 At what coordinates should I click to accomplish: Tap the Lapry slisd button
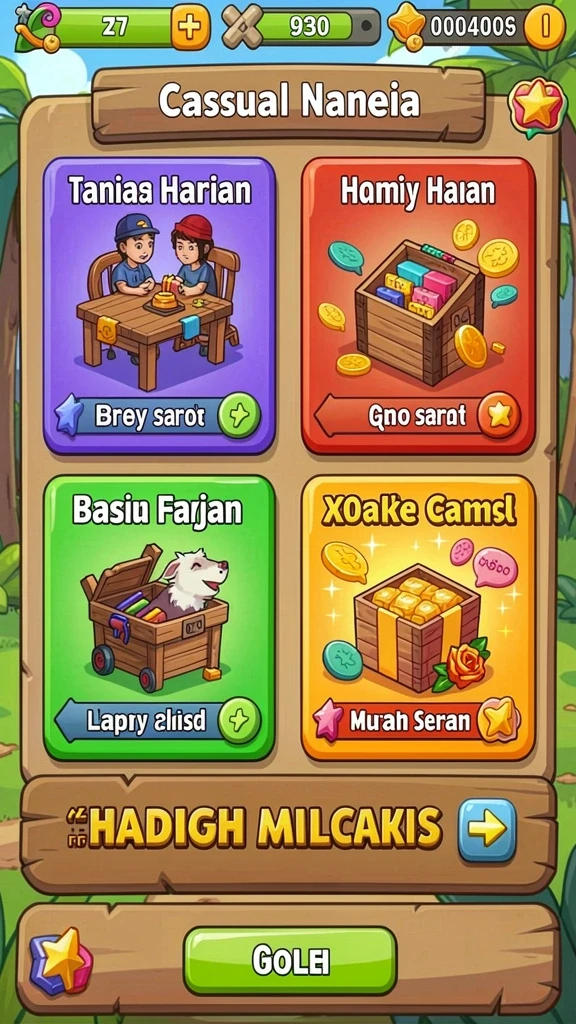pyautogui.click(x=158, y=721)
